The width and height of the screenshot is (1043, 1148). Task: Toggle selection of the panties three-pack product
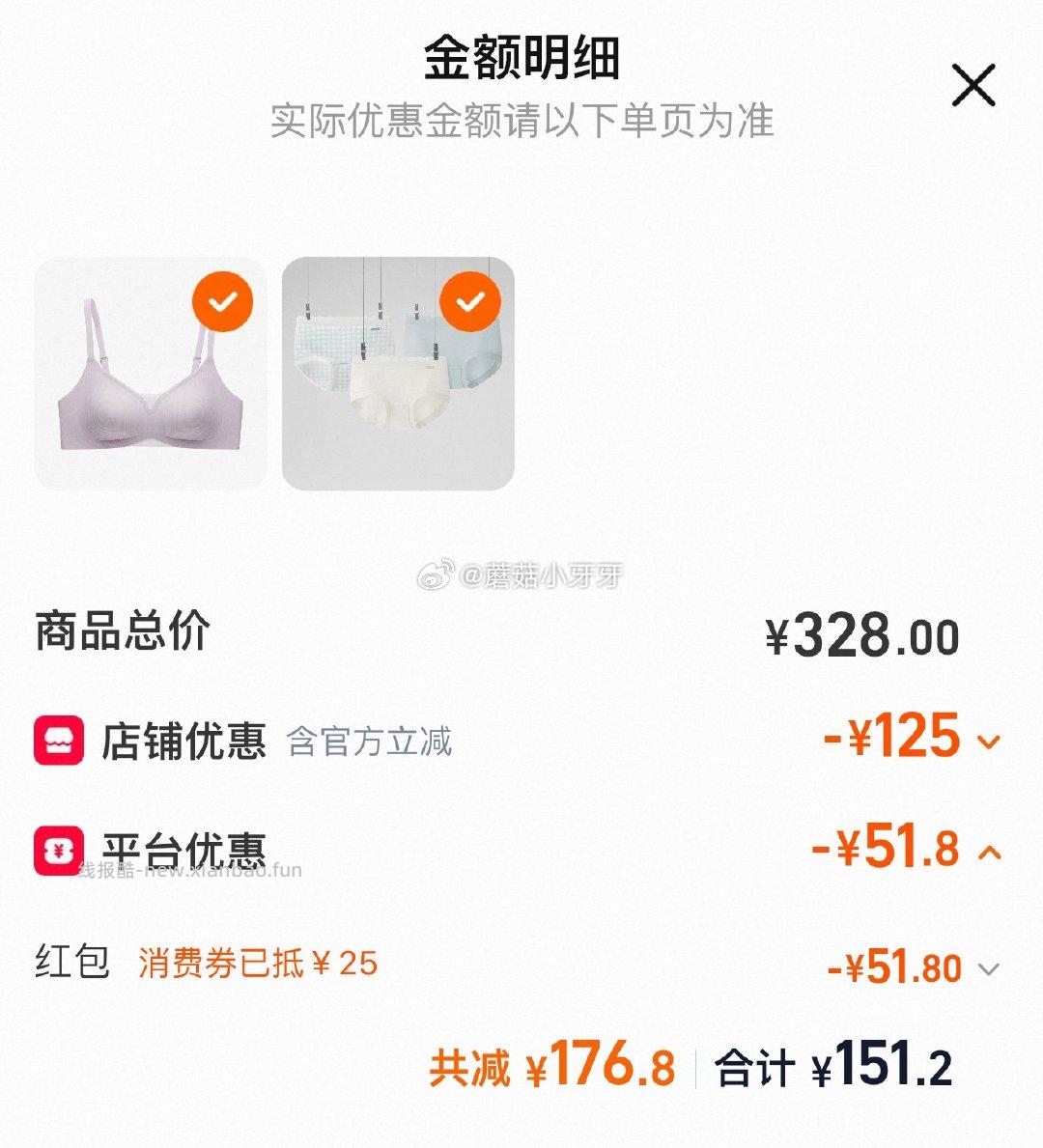398,377
